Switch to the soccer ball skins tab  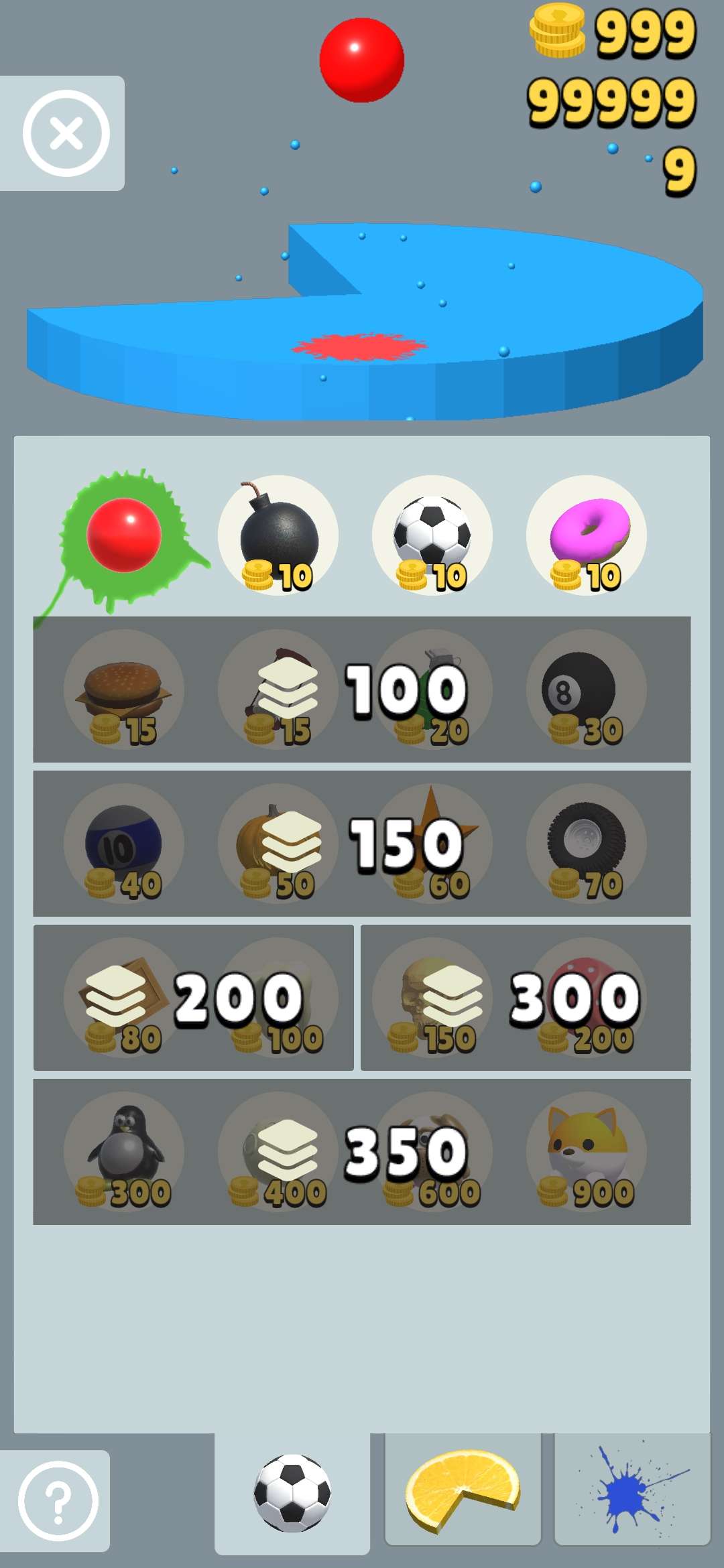(x=292, y=1493)
